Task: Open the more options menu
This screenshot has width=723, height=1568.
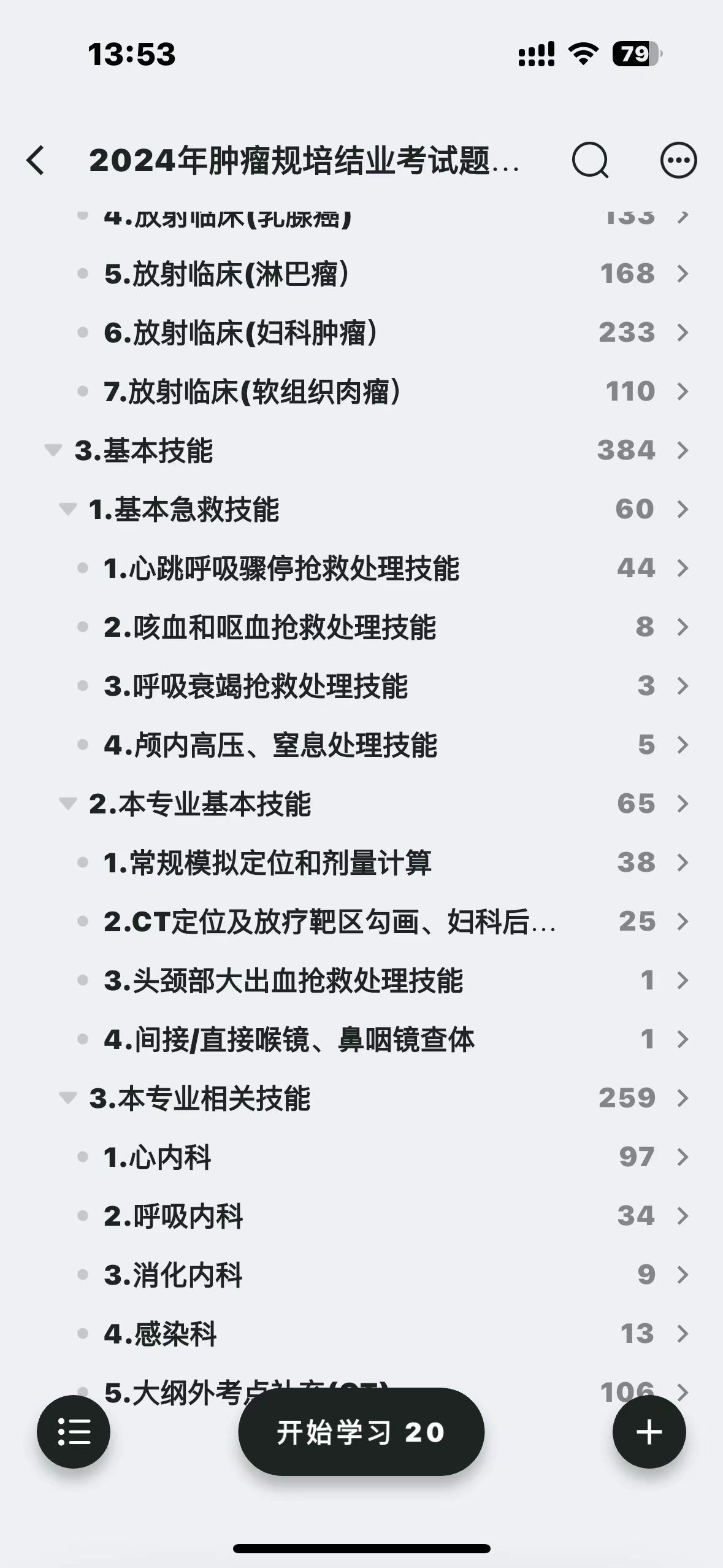Action: [678, 161]
